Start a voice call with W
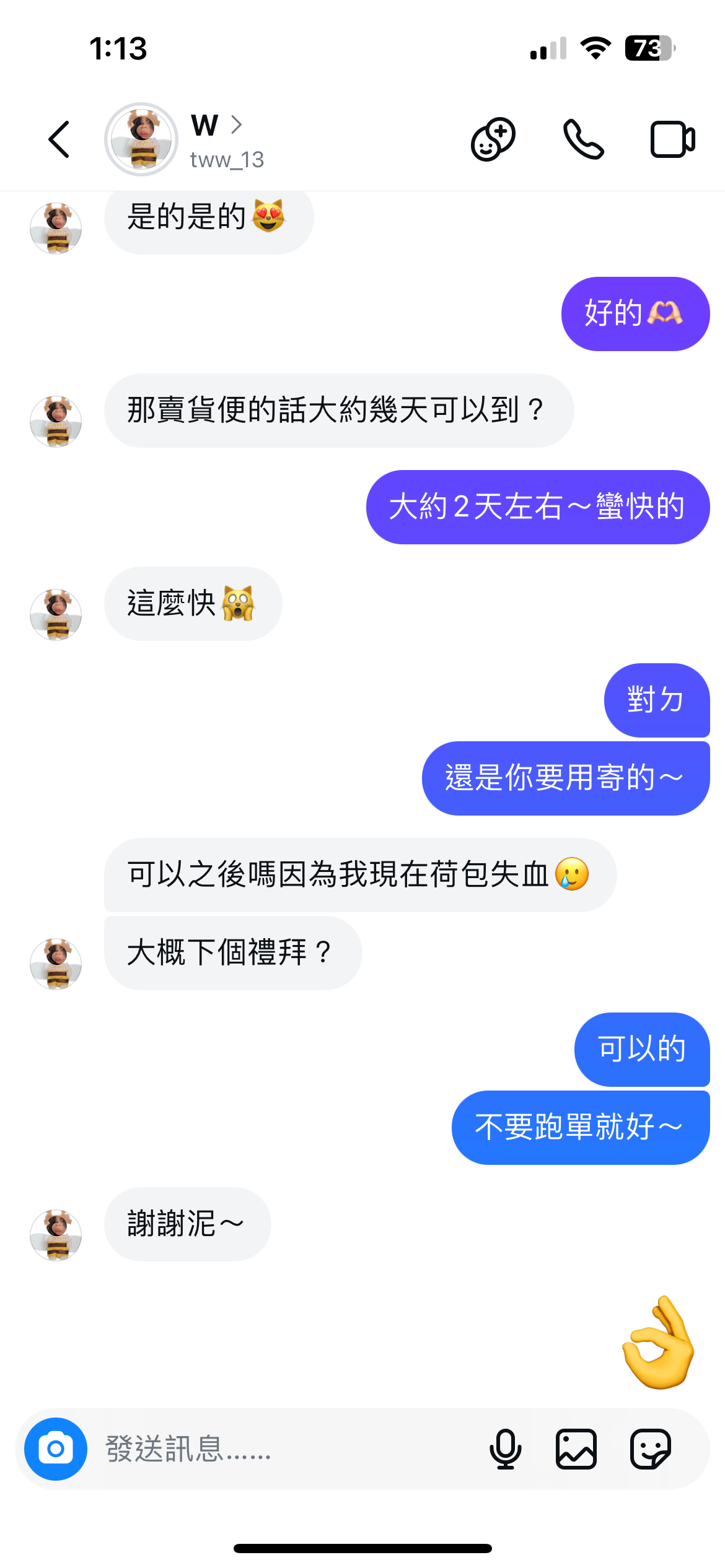Image resolution: width=725 pixels, height=1568 pixels. point(583,139)
